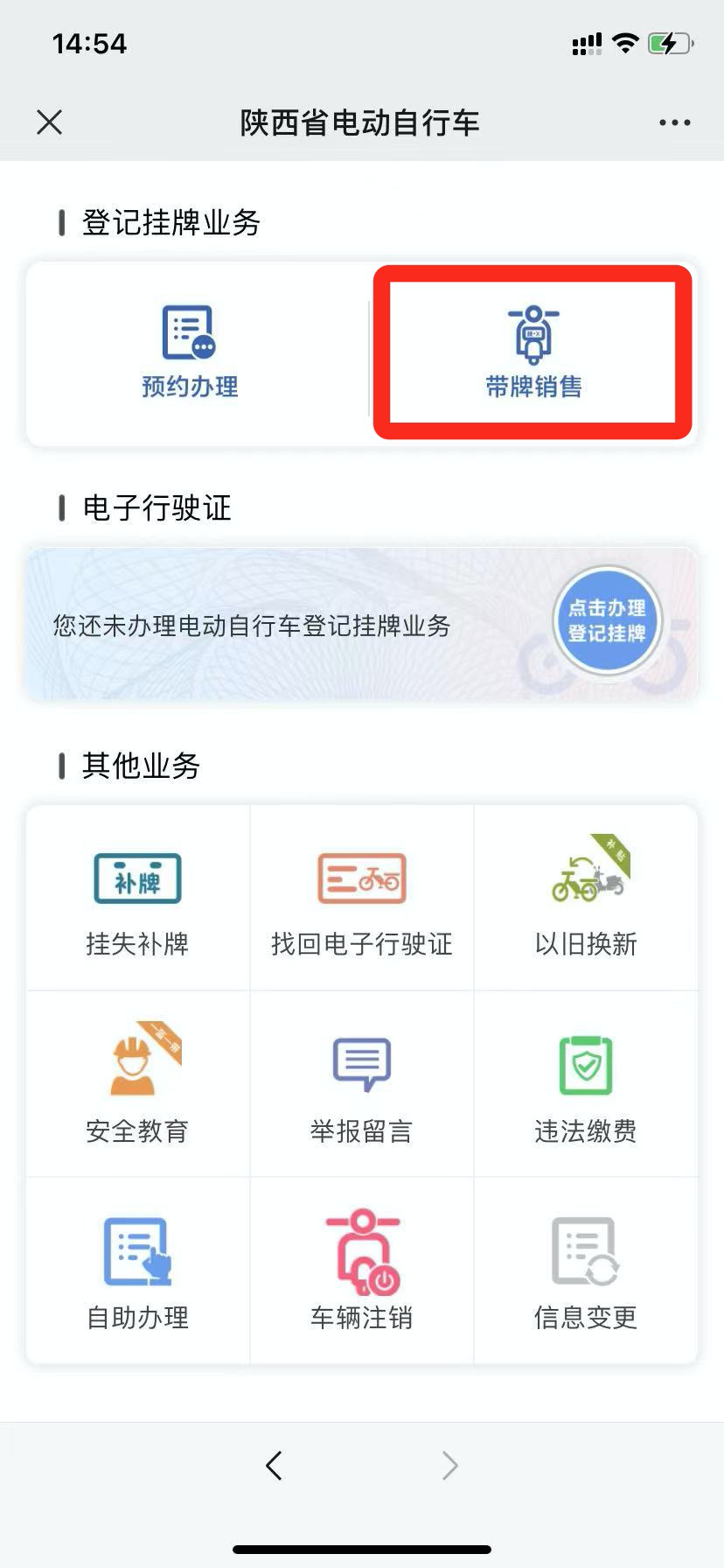Viewport: 724px width, 1568px height.
Task: Go back with the bottom back arrow
Action: click(274, 1465)
